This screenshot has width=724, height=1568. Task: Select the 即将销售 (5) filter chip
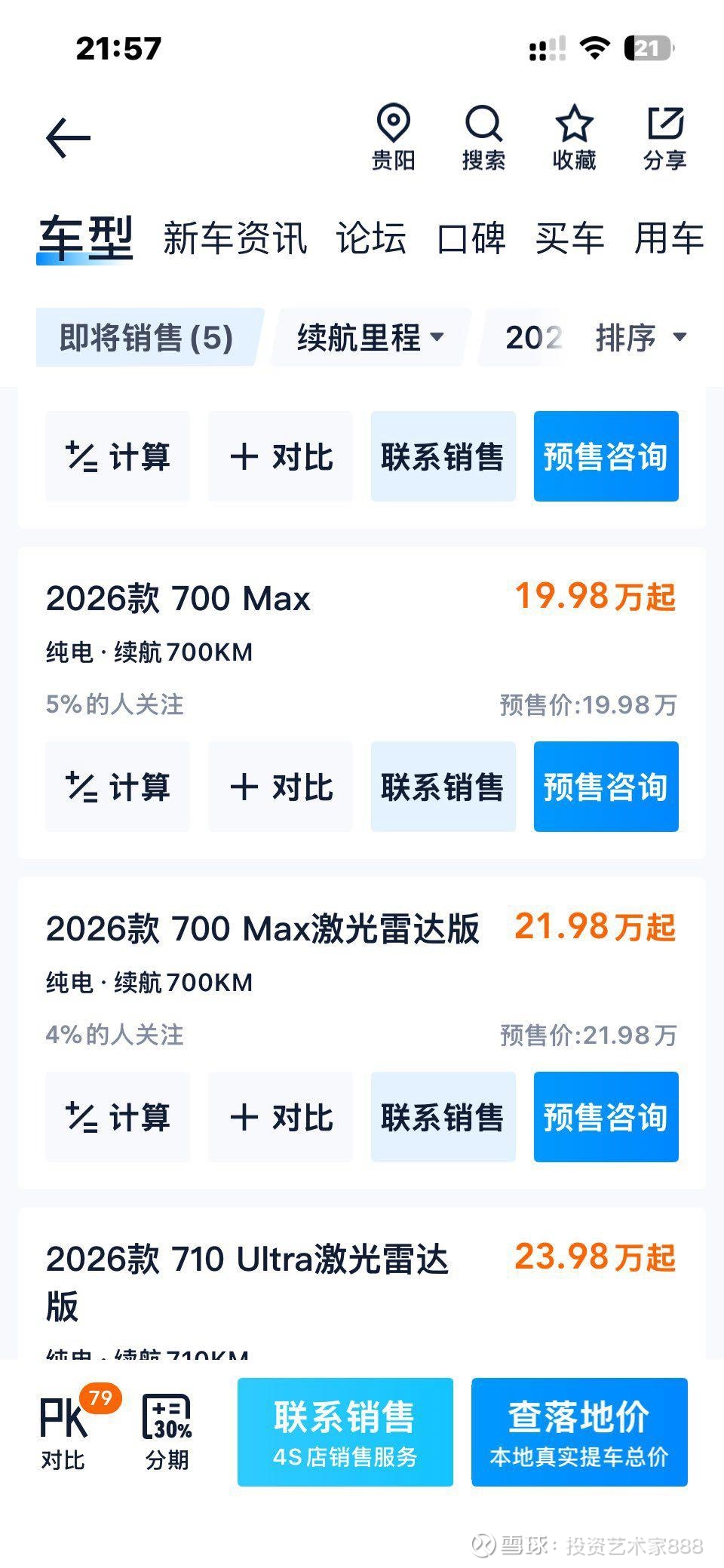[x=148, y=337]
